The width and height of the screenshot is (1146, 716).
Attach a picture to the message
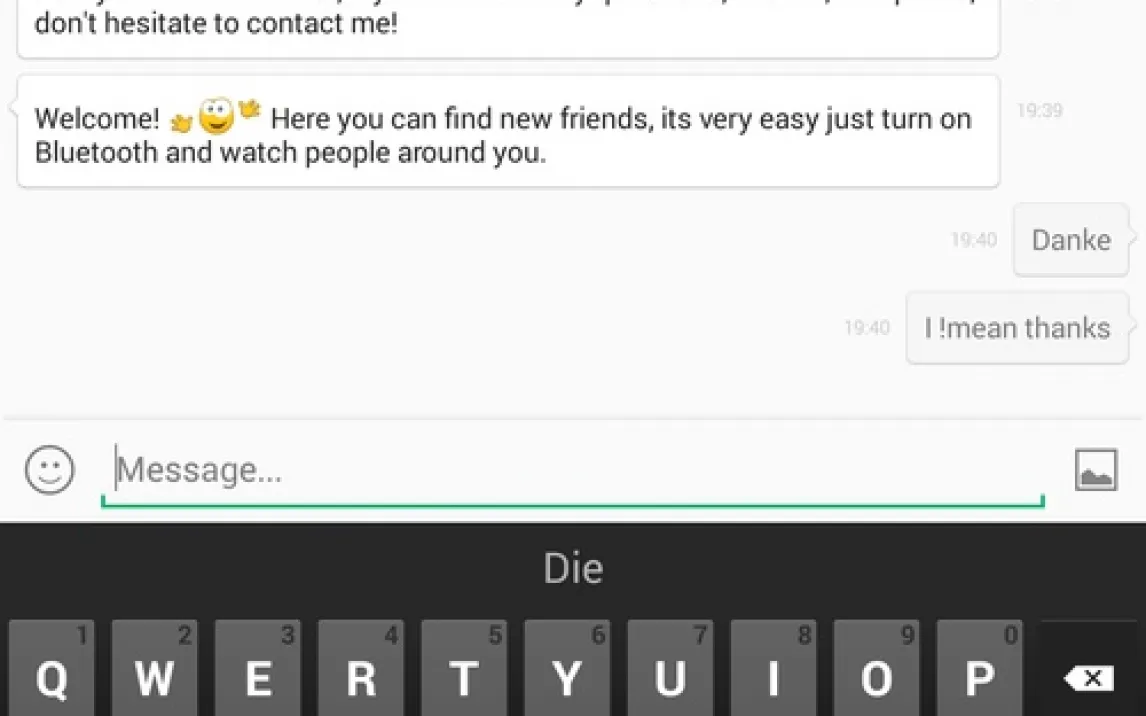[1095, 470]
